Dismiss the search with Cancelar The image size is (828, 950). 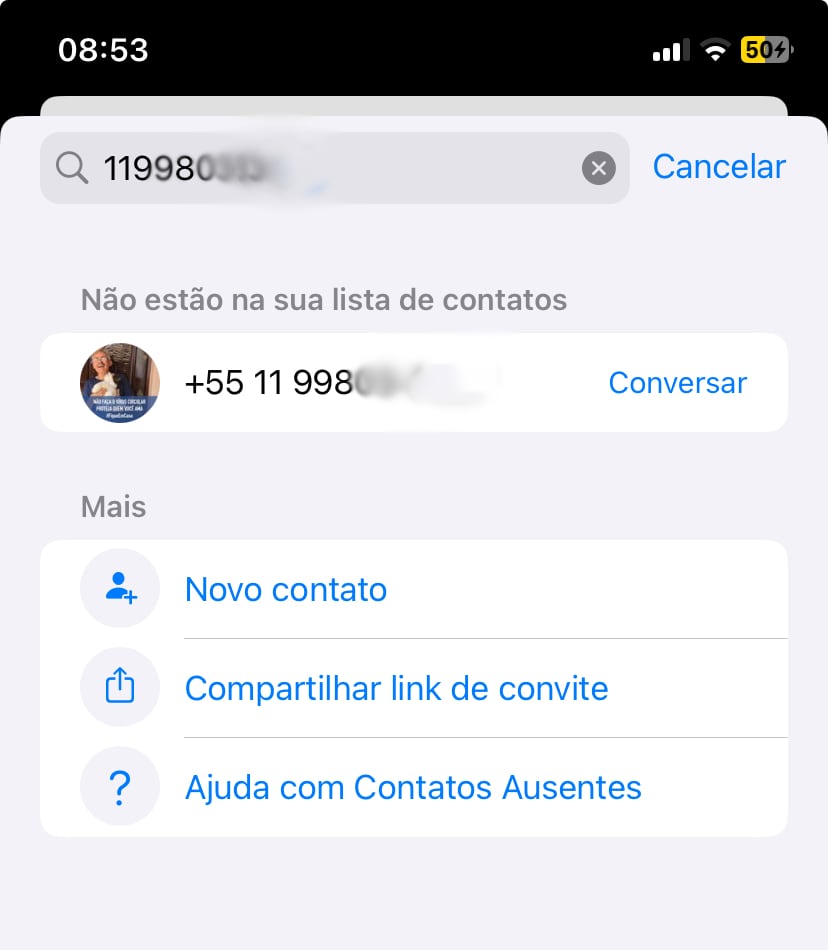719,166
